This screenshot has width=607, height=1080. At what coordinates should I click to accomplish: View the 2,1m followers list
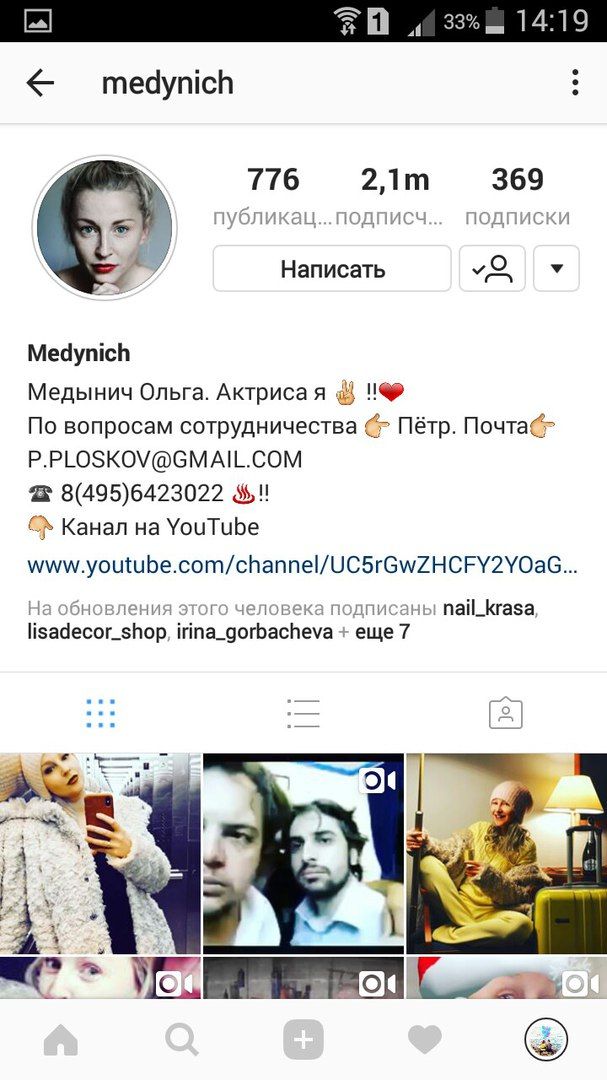pyautogui.click(x=394, y=196)
